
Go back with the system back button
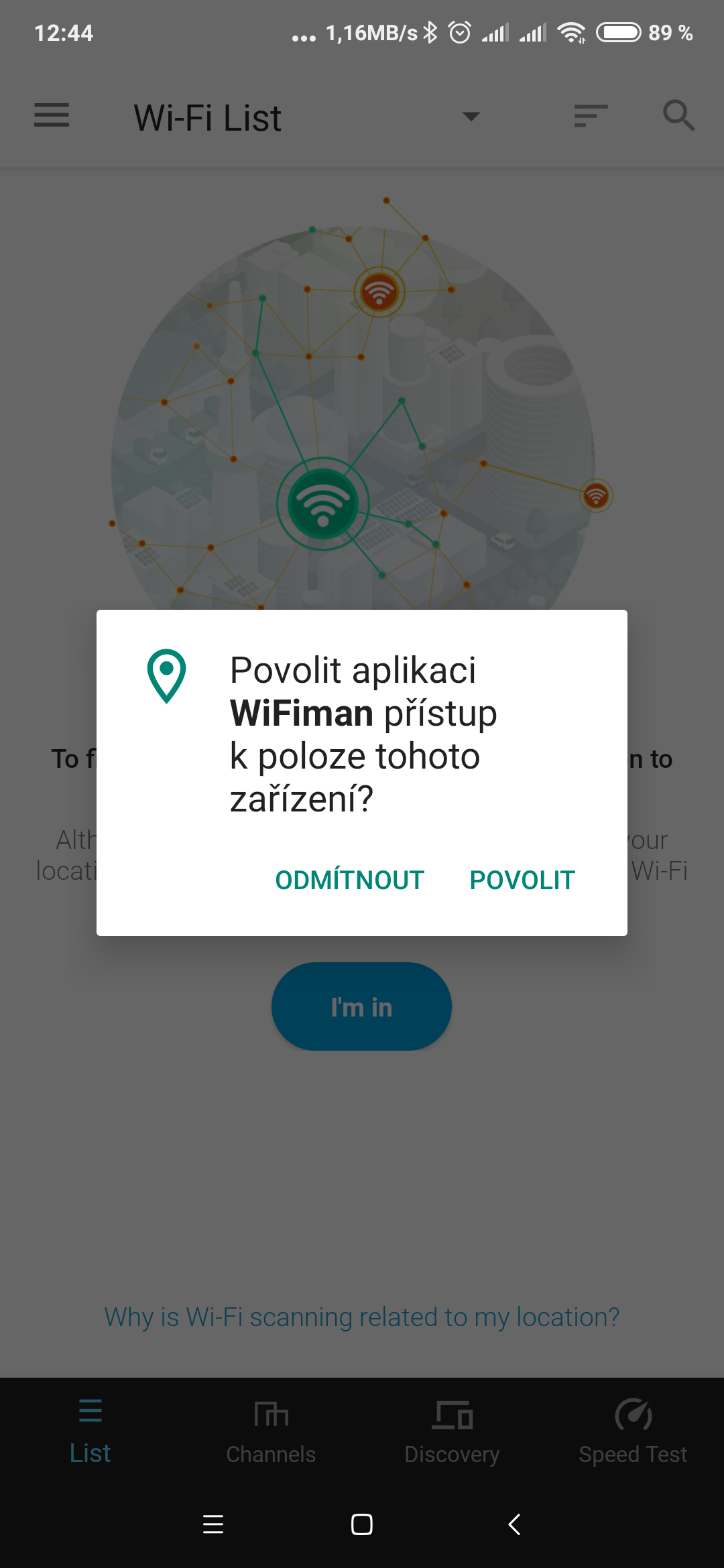click(x=514, y=1524)
